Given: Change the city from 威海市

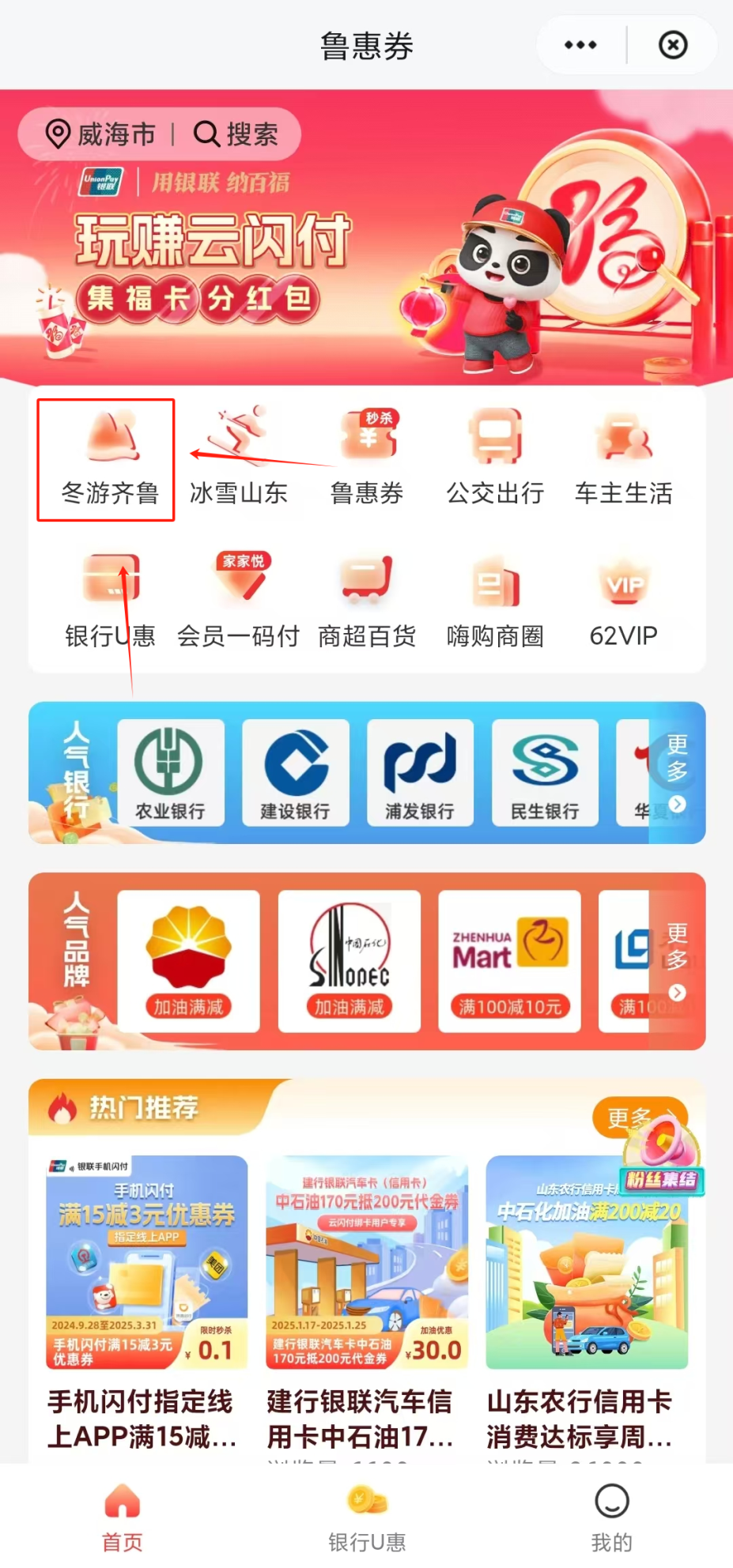Looking at the screenshot, I should [x=101, y=134].
